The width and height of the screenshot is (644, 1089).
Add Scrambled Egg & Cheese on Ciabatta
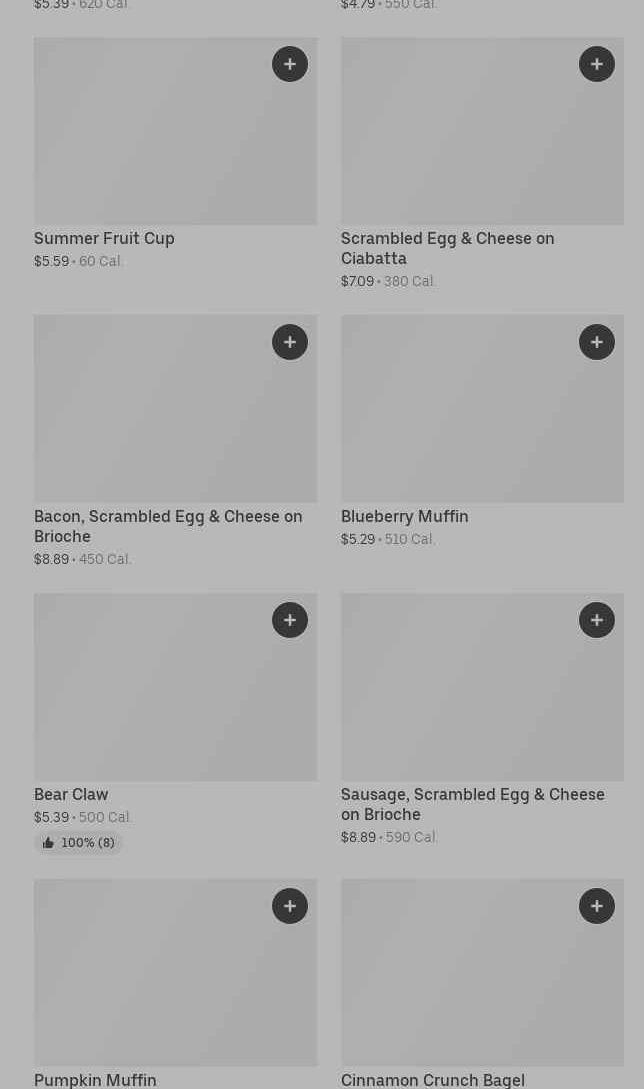coord(597,64)
